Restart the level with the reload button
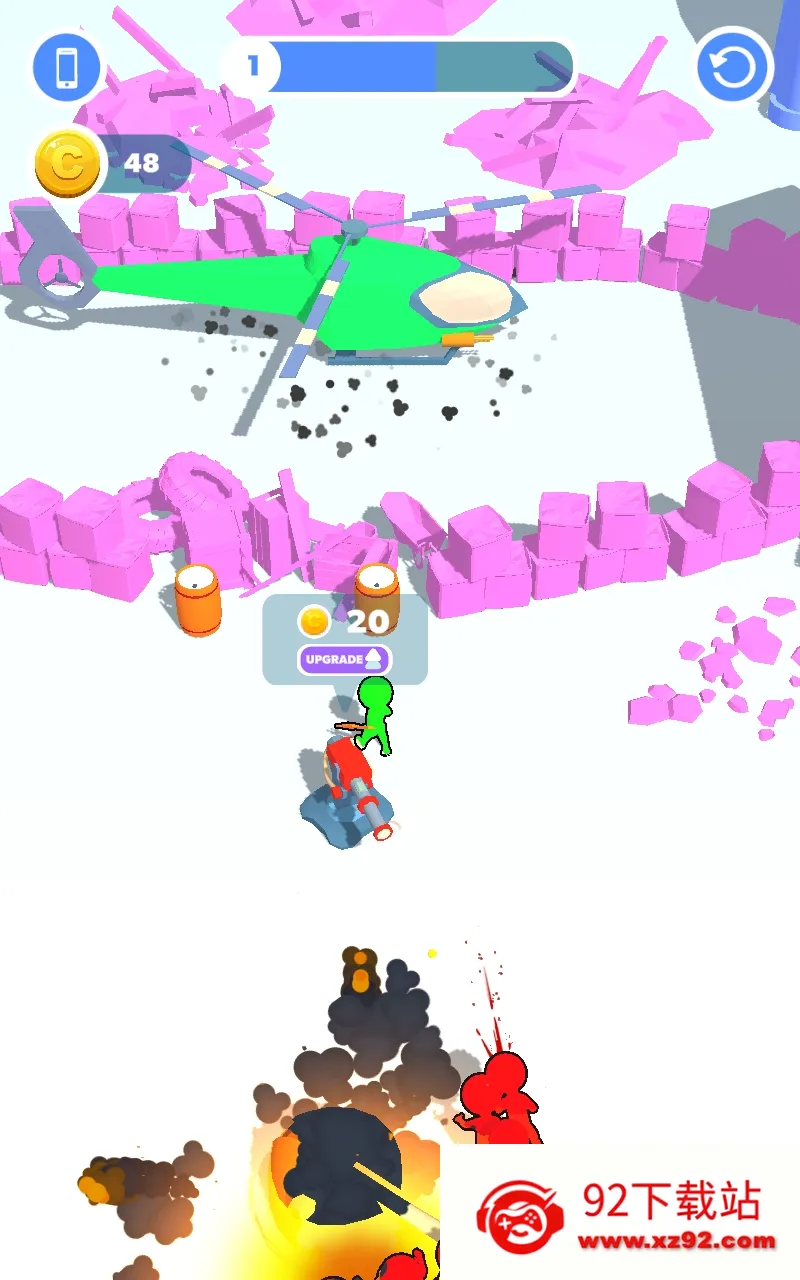 (734, 67)
